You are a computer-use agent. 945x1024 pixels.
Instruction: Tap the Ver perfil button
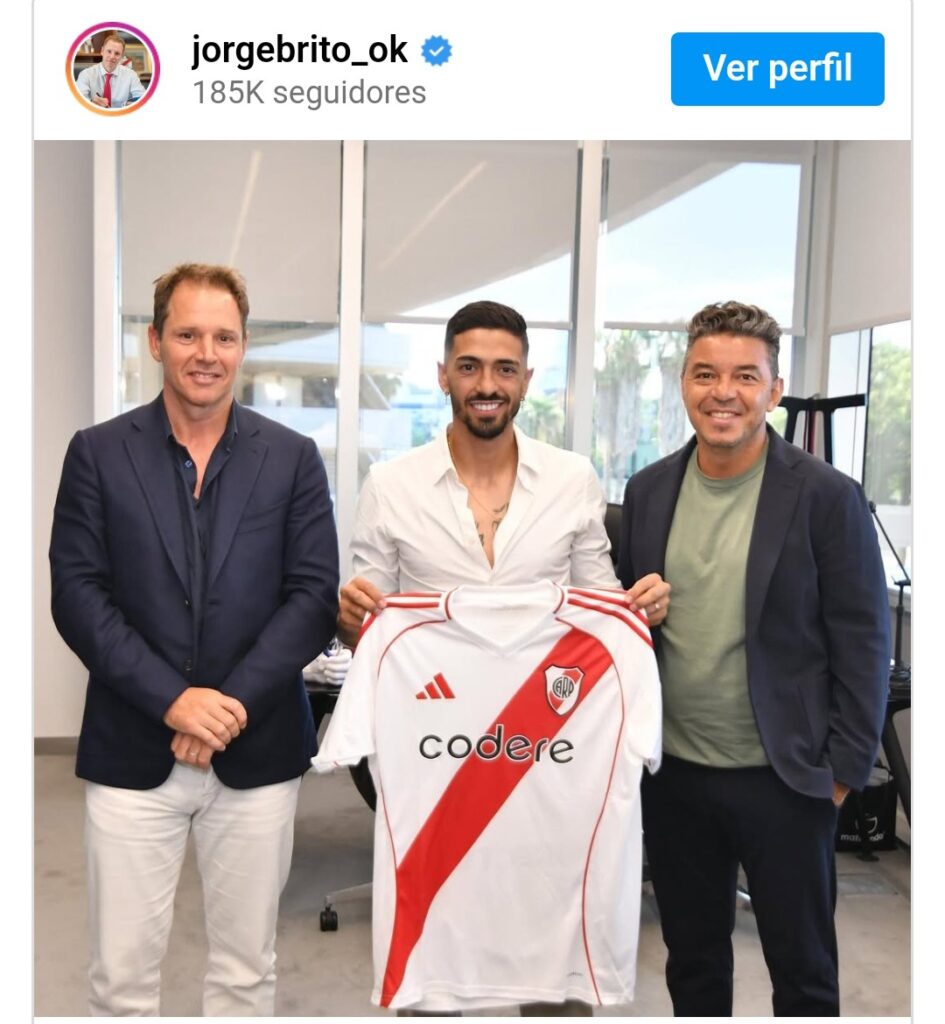tap(777, 69)
